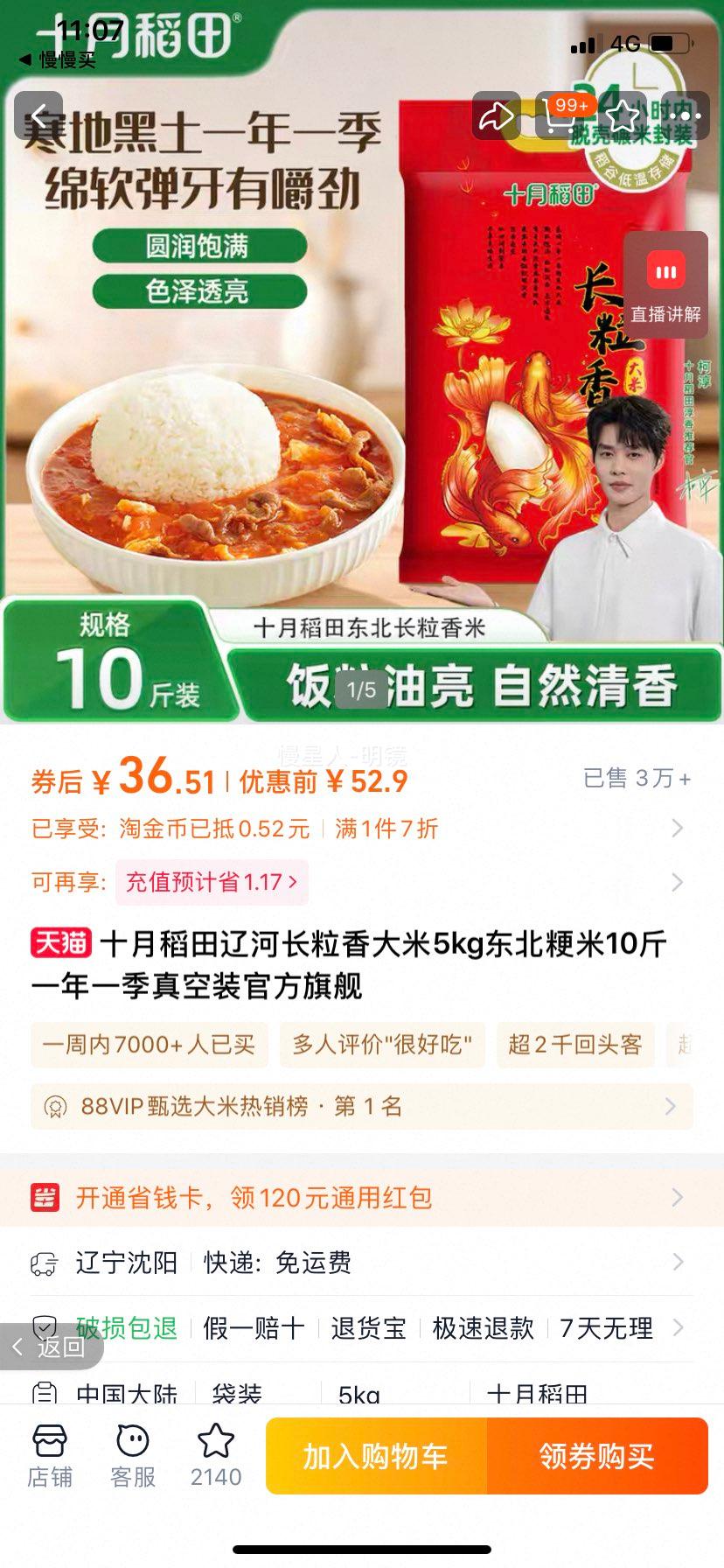Viewport: 724px width, 1568px height.
Task: Select the 多人评价"很好吃" tag
Action: (382, 1045)
